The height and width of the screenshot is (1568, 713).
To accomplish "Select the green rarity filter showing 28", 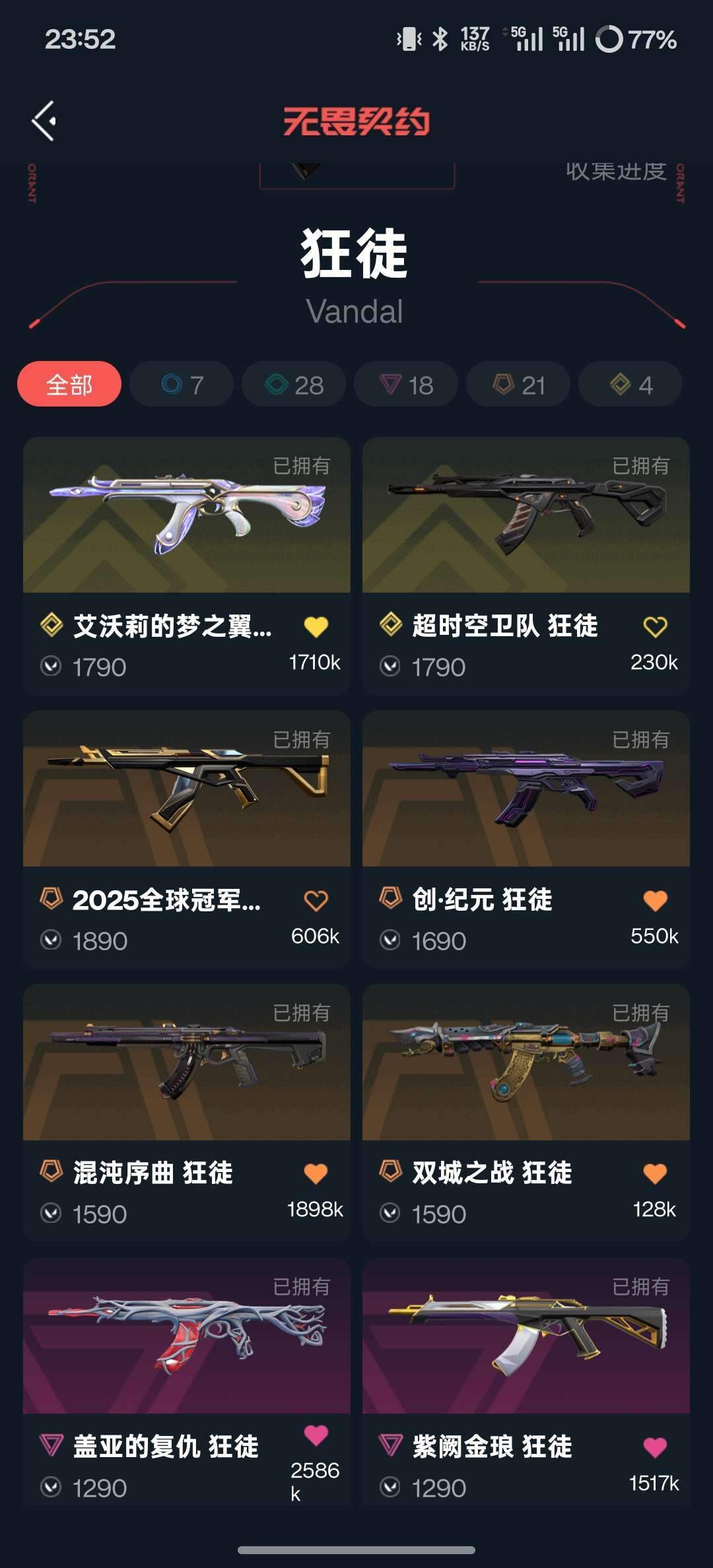I will pos(292,383).
